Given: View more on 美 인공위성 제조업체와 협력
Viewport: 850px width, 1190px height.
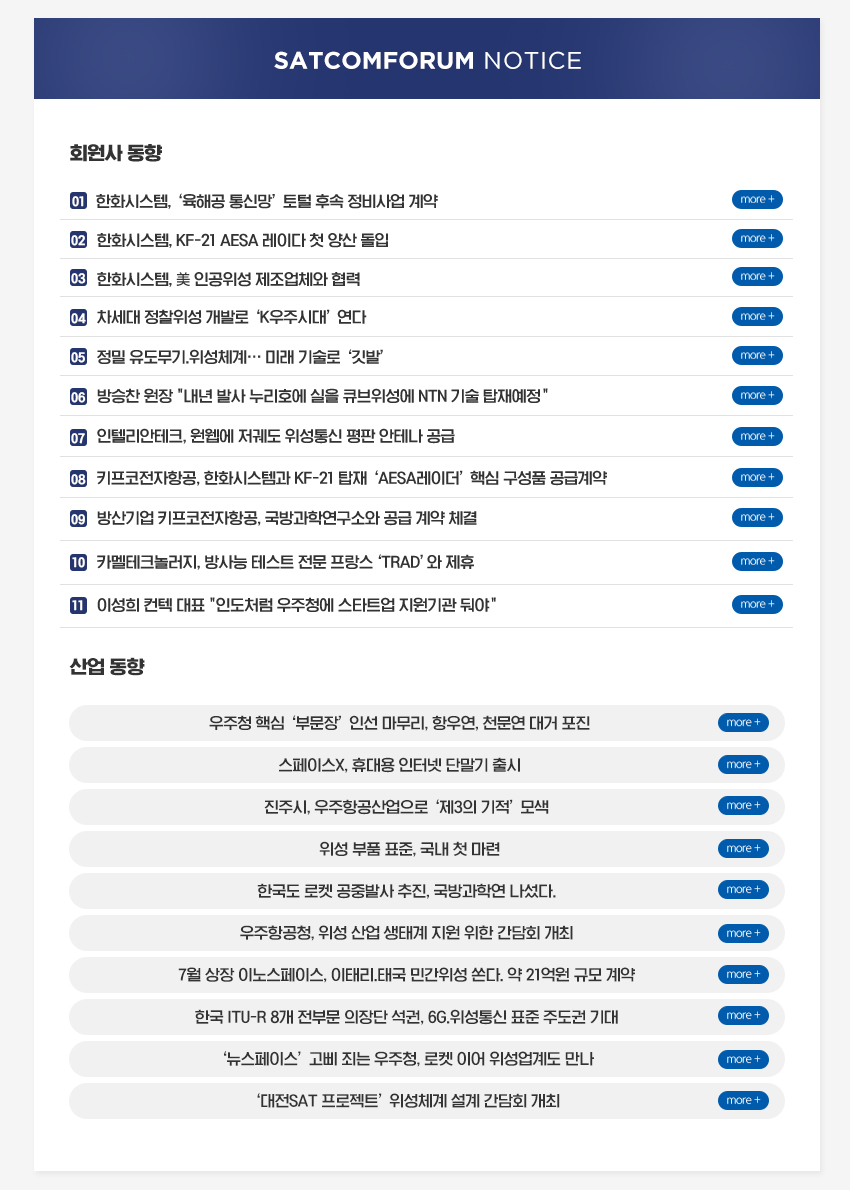Looking at the screenshot, I should click(x=757, y=276).
